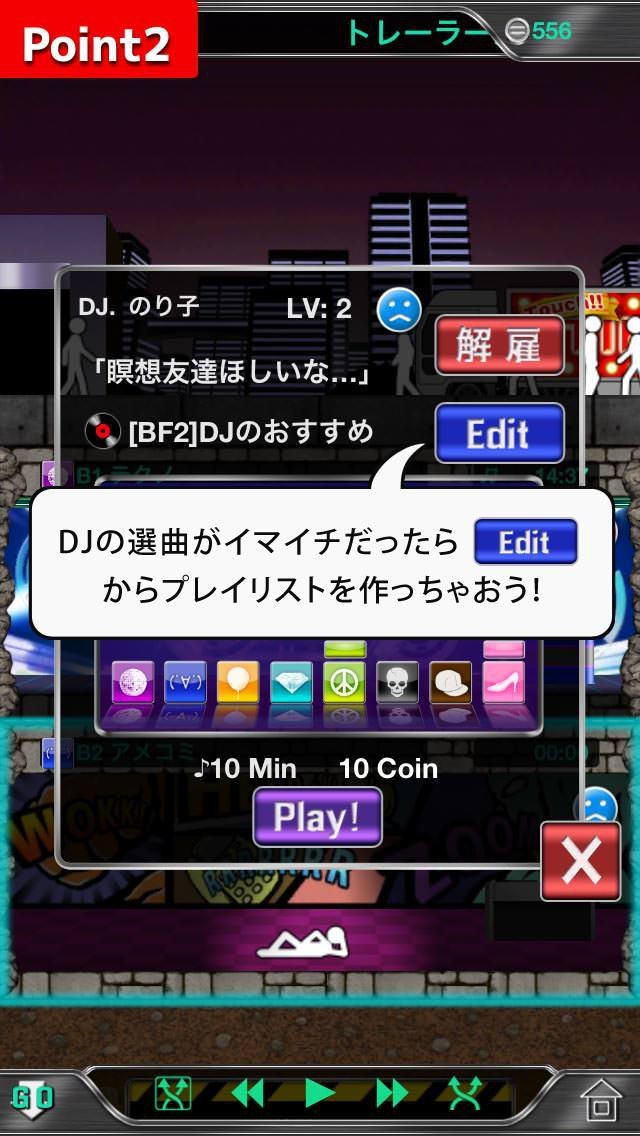Screen dimensions: 640x1136
Task: Tap the red 解雇 dismiss button
Action: (499, 346)
